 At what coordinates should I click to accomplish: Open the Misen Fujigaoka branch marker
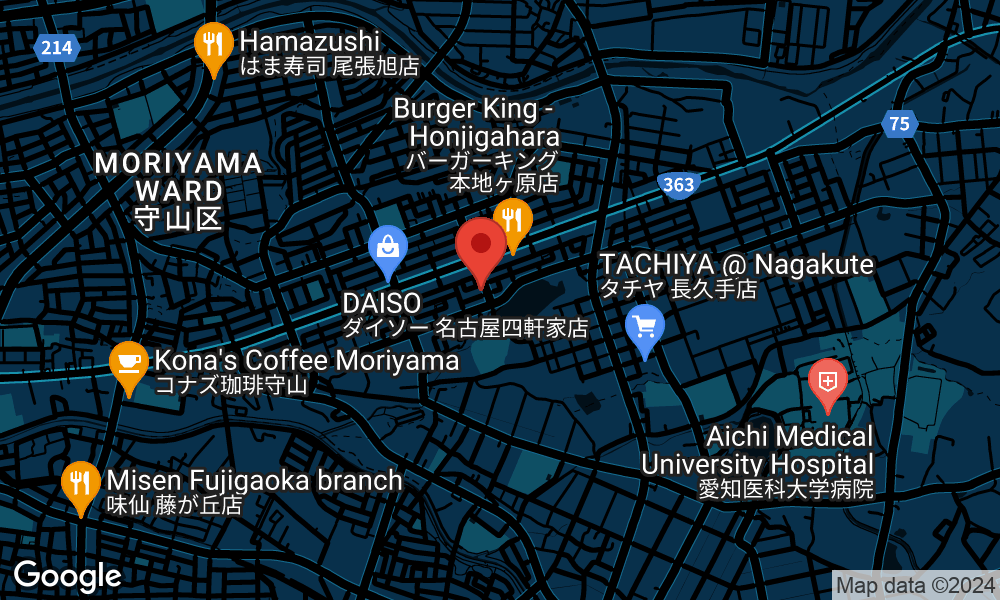pos(80,482)
